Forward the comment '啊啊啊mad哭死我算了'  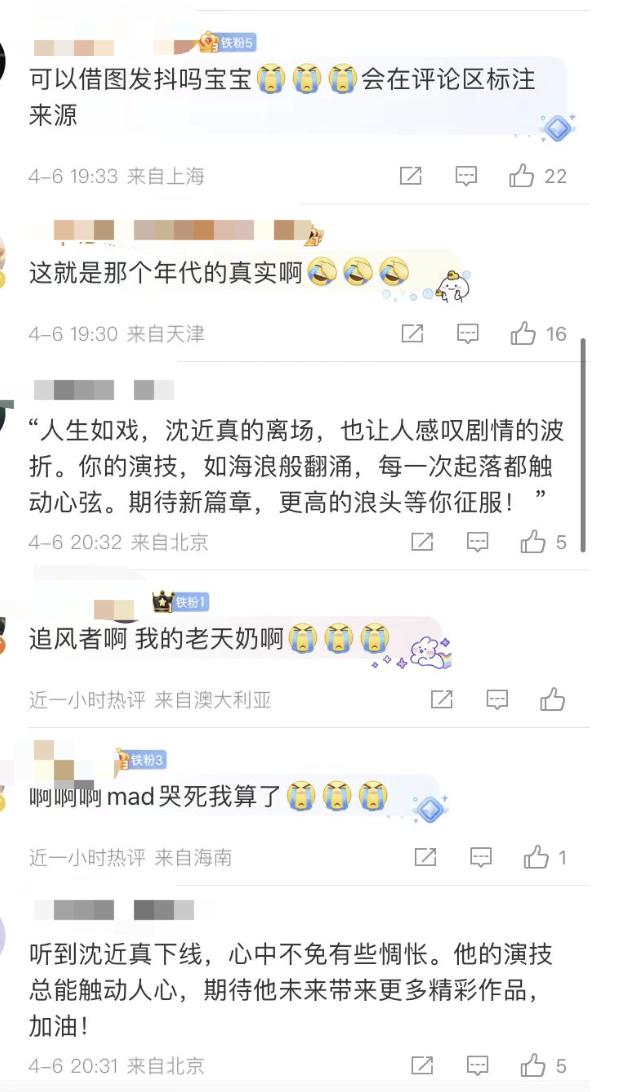pos(425,858)
